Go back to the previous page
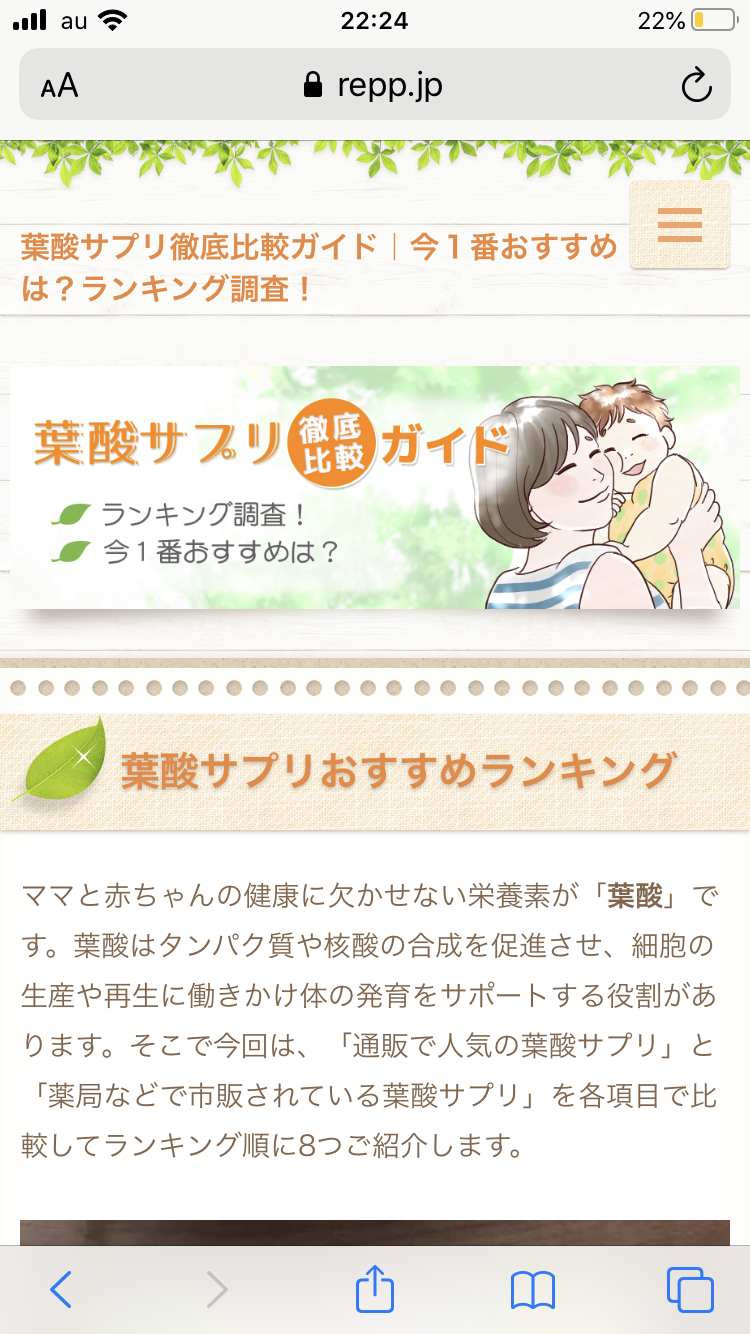This screenshot has width=750, height=1334. click(61, 1290)
